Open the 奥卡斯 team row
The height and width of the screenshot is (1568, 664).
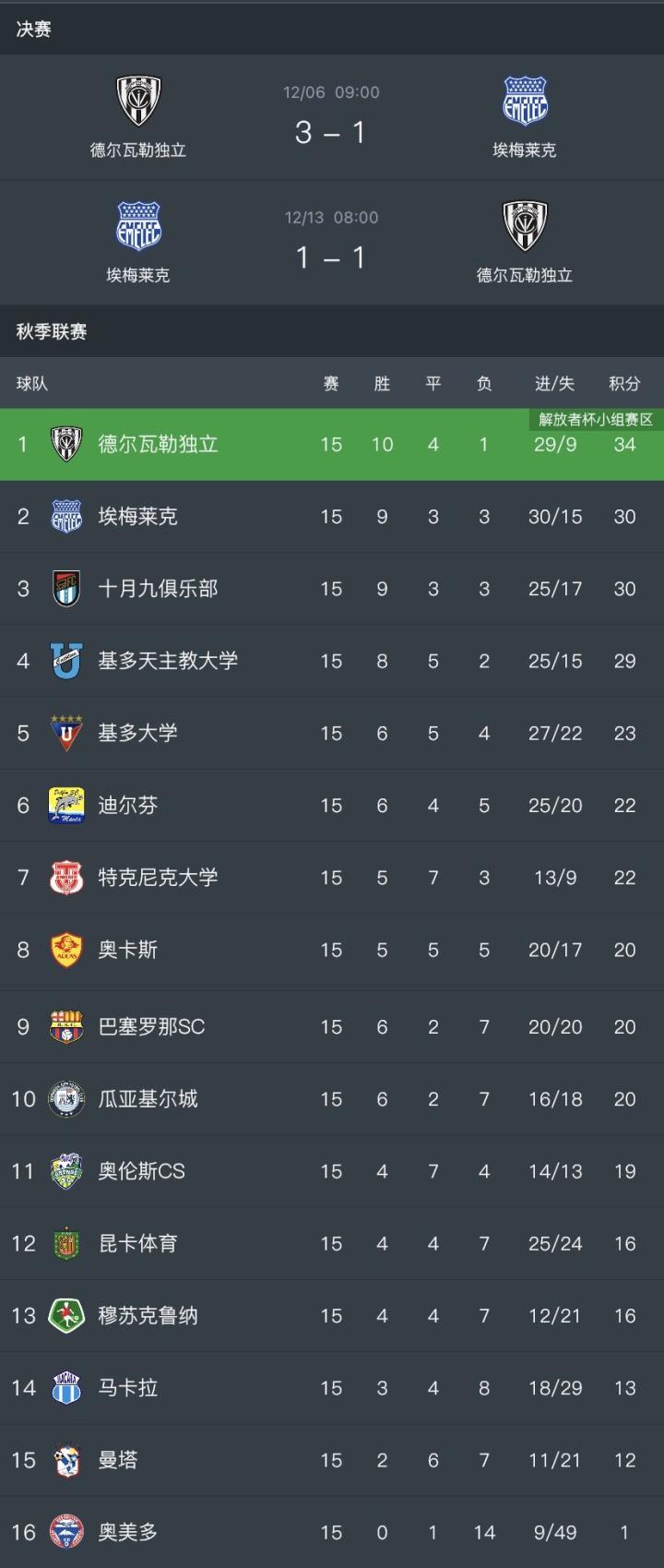tap(332, 950)
